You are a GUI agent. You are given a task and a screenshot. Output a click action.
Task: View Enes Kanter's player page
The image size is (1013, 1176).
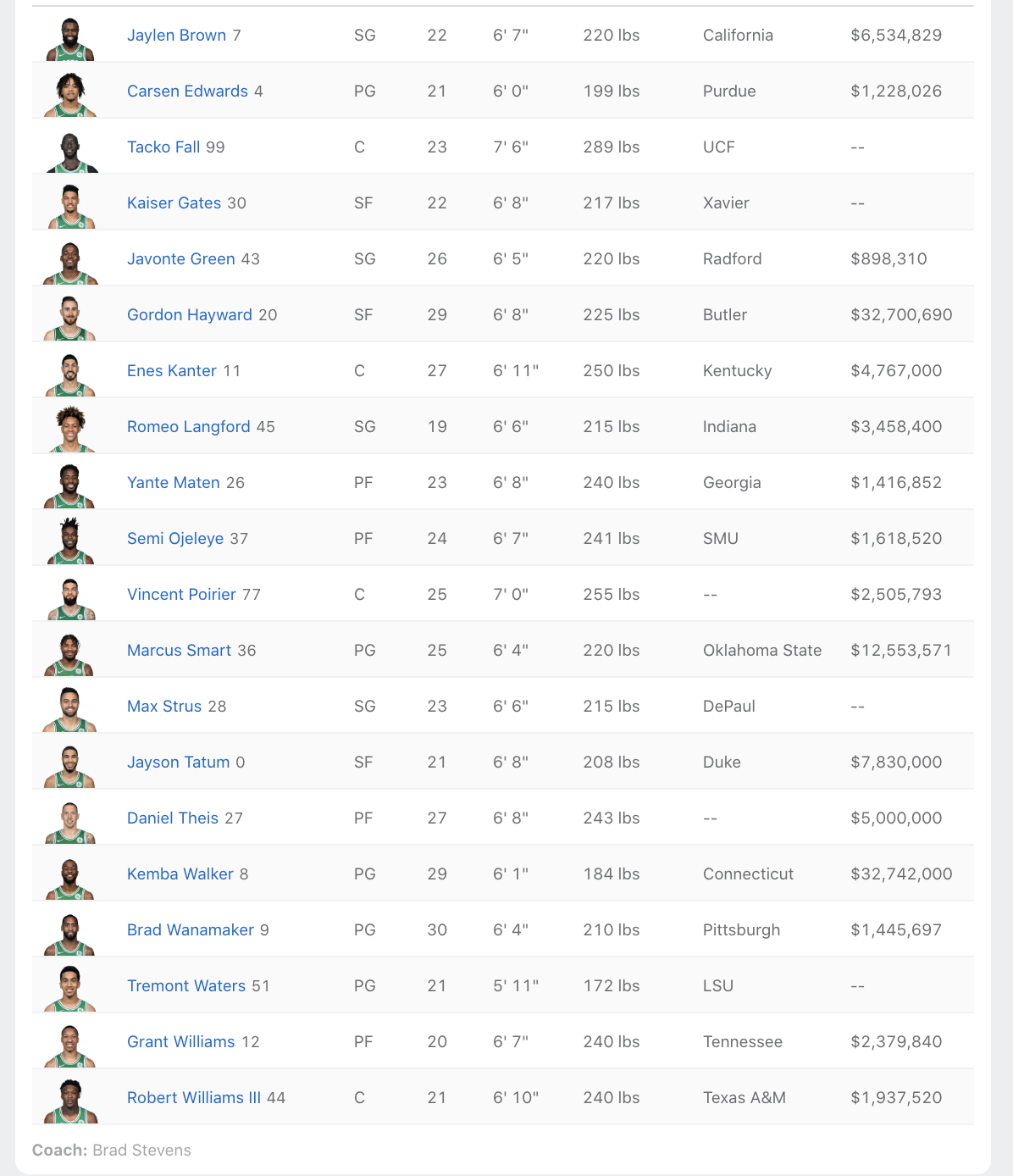click(x=171, y=371)
